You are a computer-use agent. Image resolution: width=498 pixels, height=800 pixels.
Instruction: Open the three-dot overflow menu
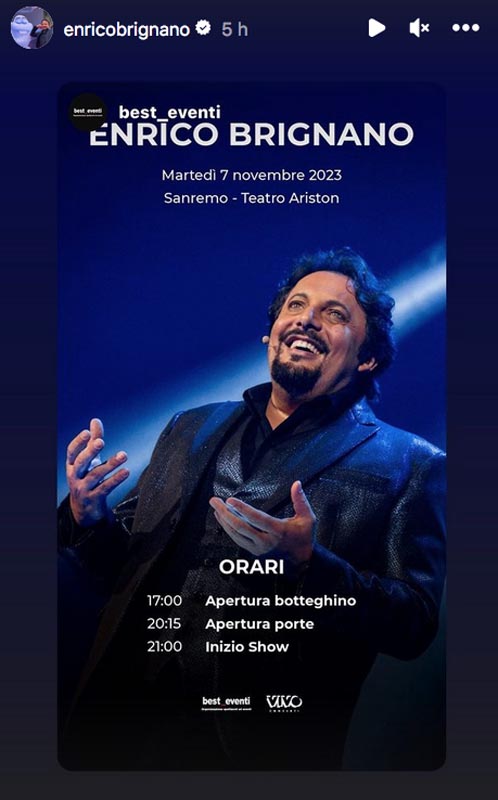tap(465, 28)
